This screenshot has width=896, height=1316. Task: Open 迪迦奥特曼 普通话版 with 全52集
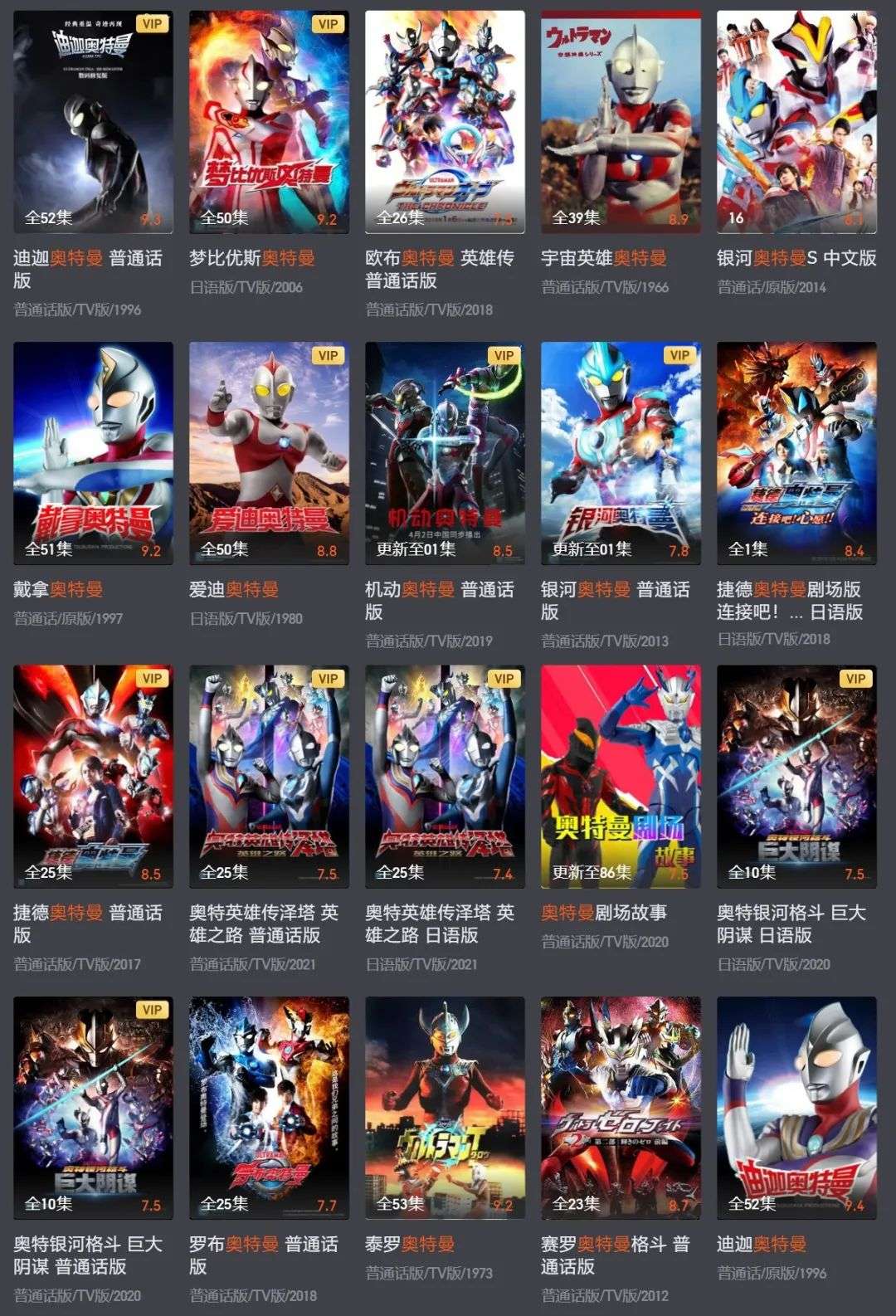[x=93, y=122]
